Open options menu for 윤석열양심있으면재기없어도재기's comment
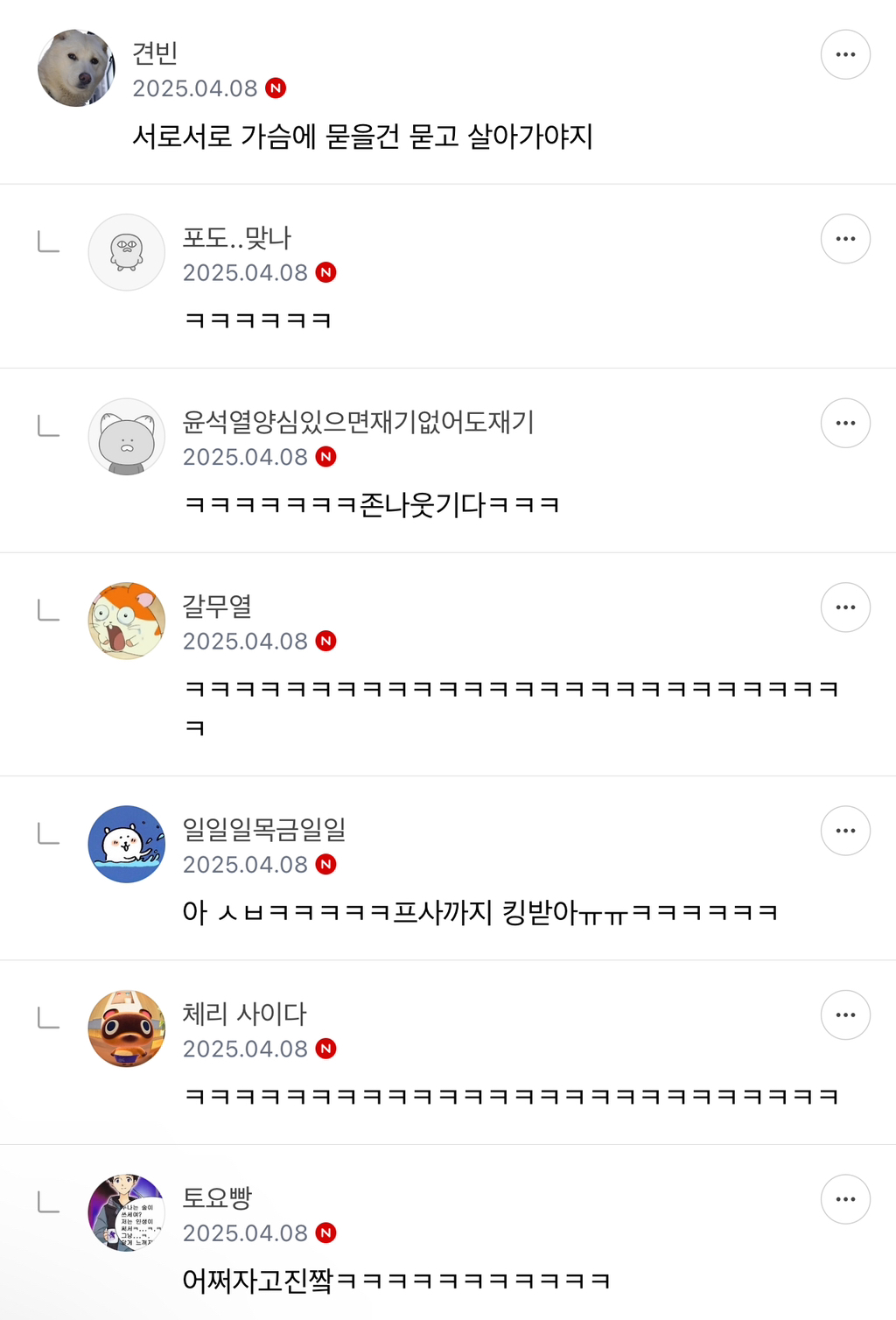Viewport: 896px width, 1320px height. [x=845, y=423]
